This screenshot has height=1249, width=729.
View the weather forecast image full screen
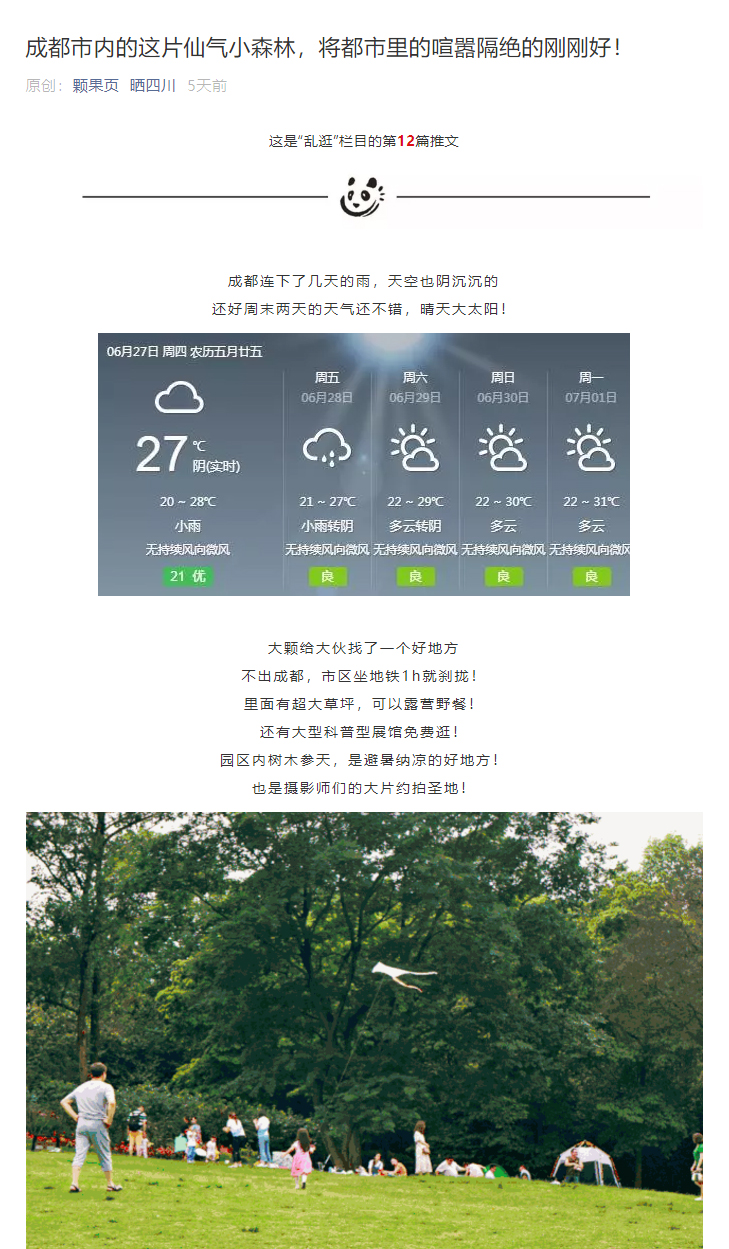(x=364, y=464)
